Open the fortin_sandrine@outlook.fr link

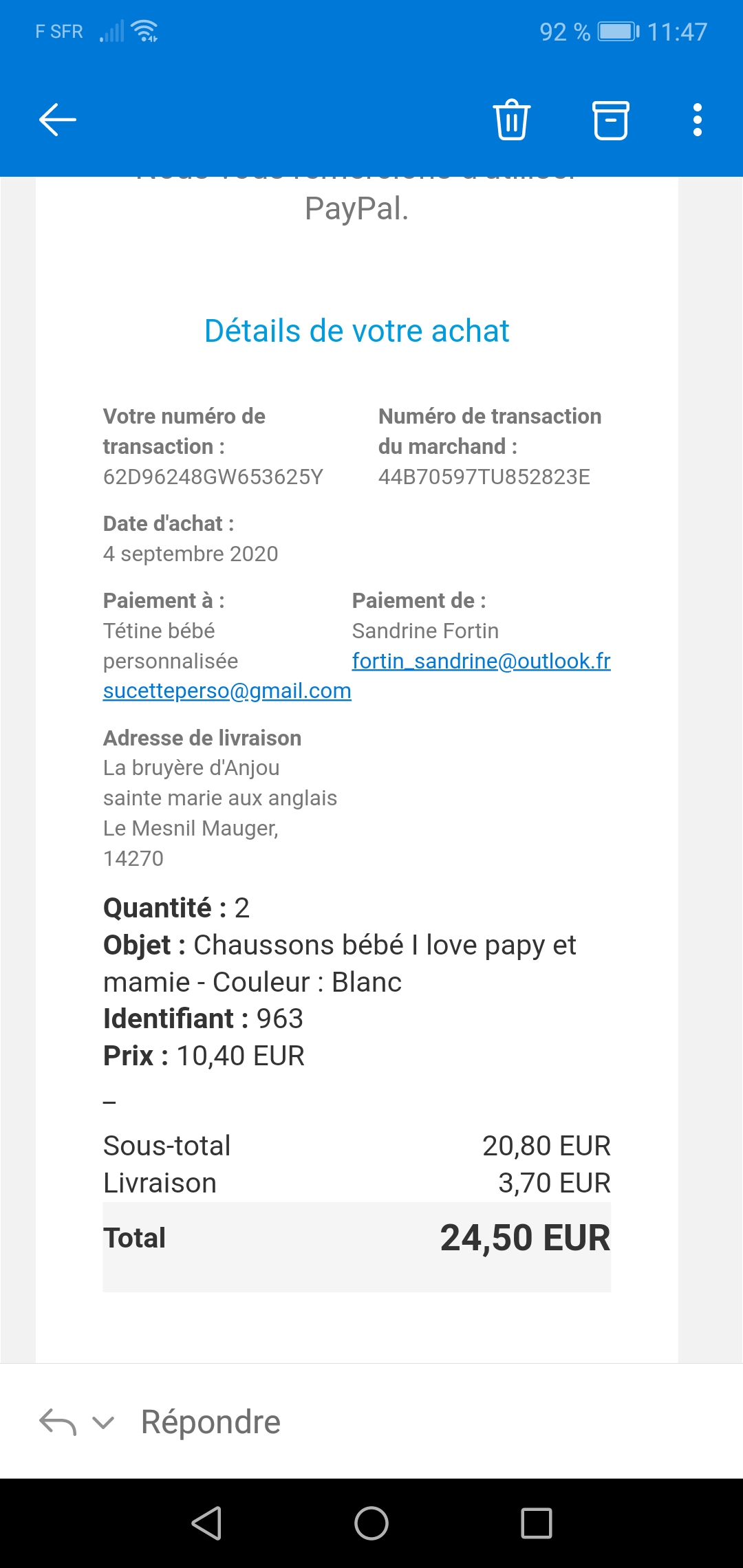pos(481,661)
